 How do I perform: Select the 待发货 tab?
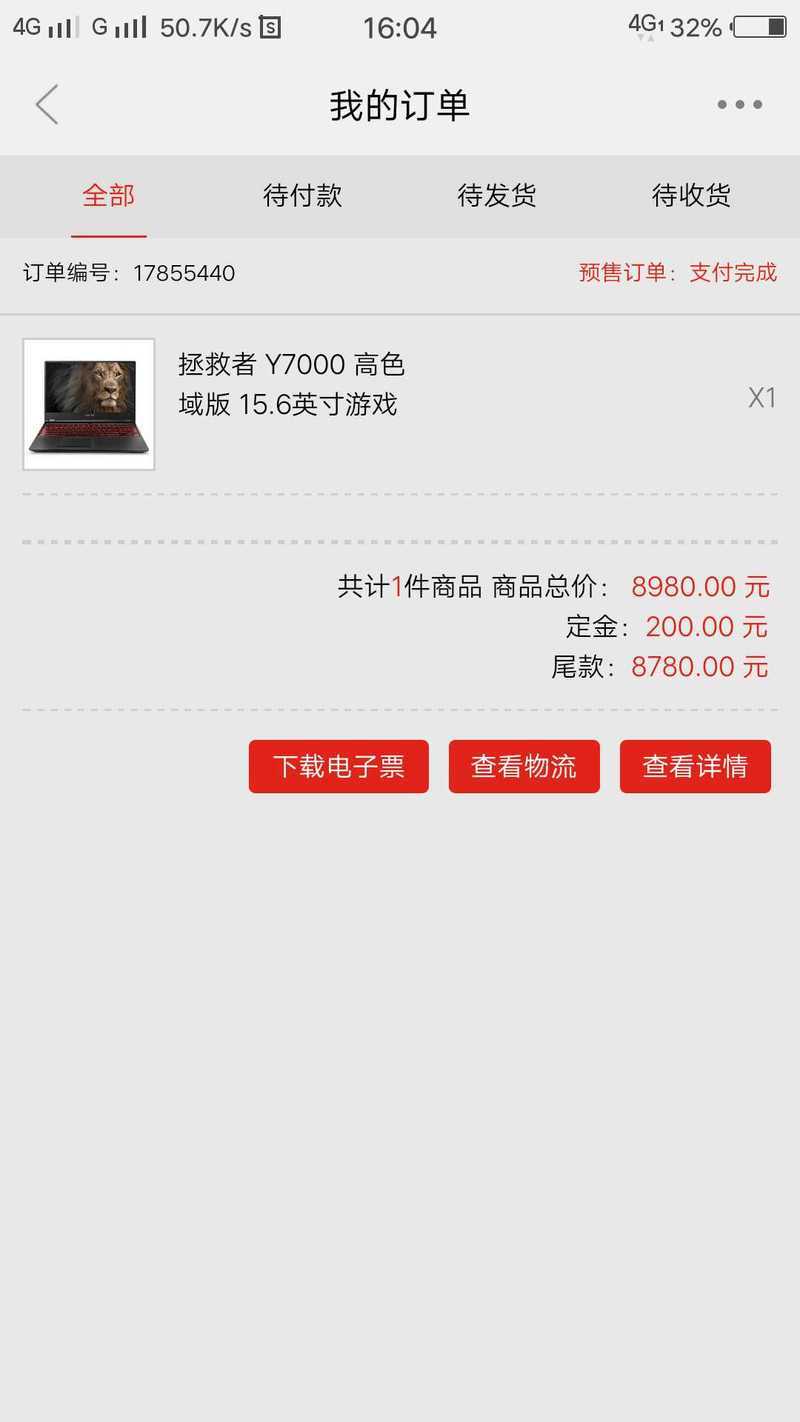click(x=497, y=196)
